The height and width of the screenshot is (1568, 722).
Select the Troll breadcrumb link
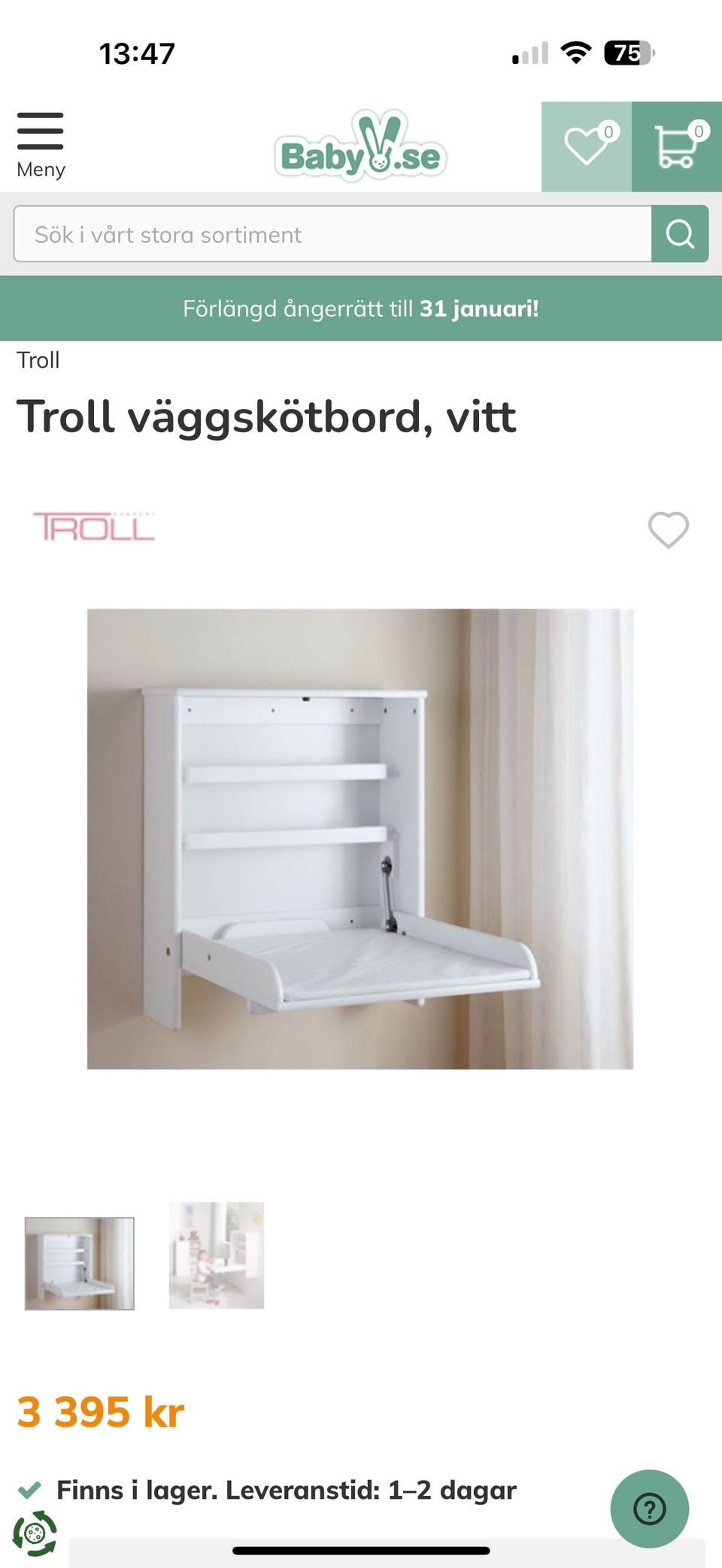tap(38, 359)
